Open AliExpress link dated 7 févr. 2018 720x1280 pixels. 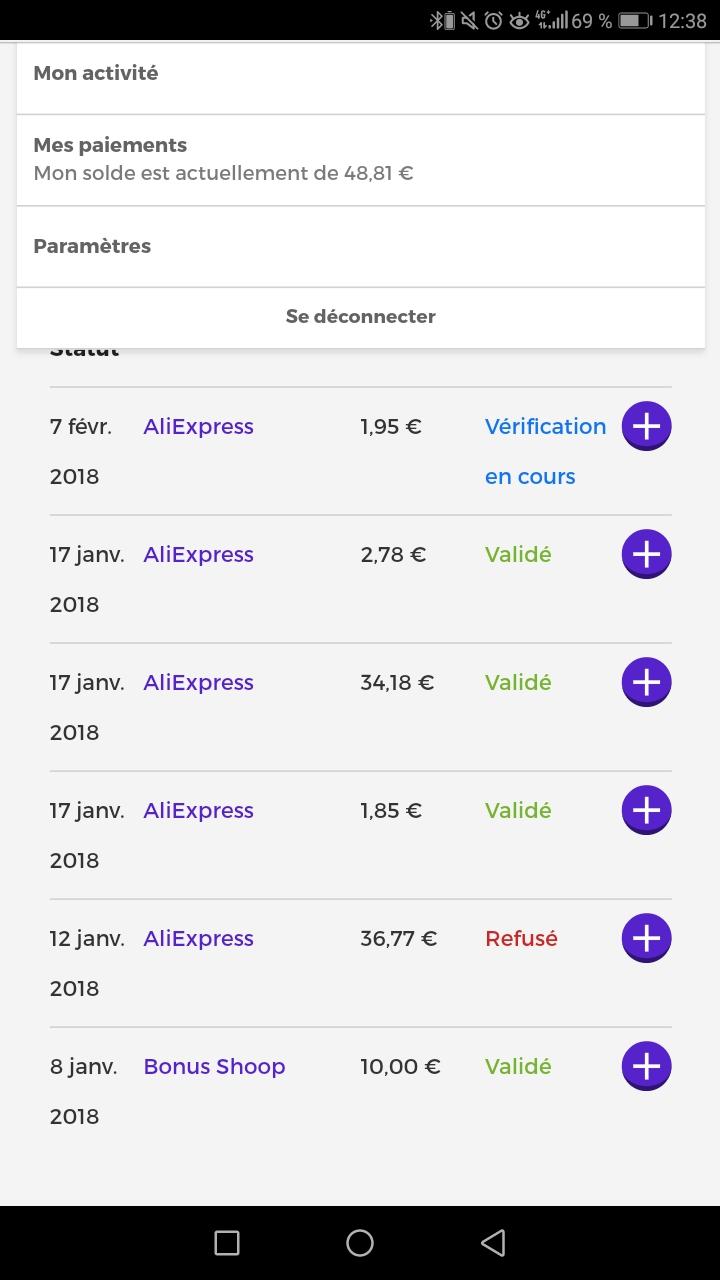pyautogui.click(x=199, y=427)
